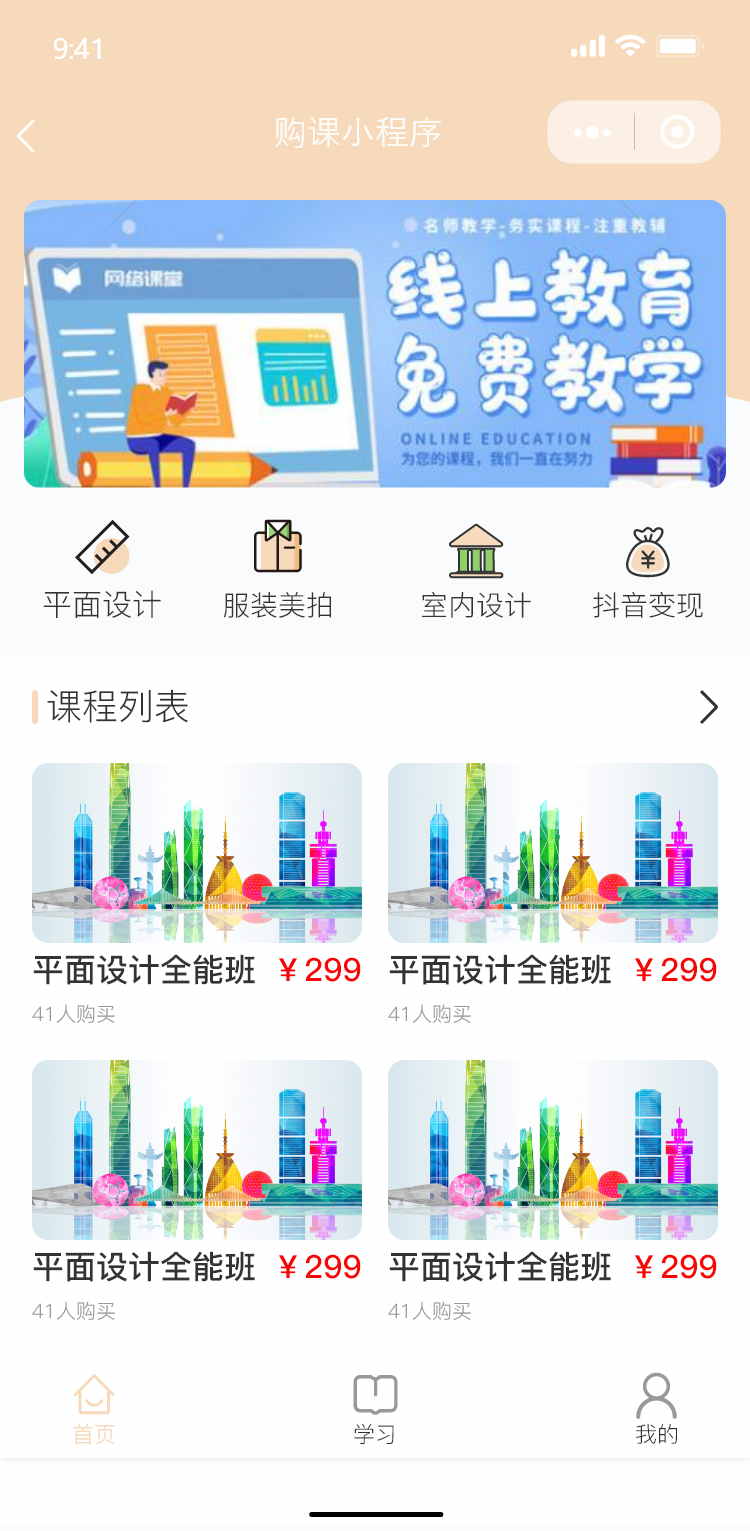Open the 我的 tab

click(x=656, y=1408)
